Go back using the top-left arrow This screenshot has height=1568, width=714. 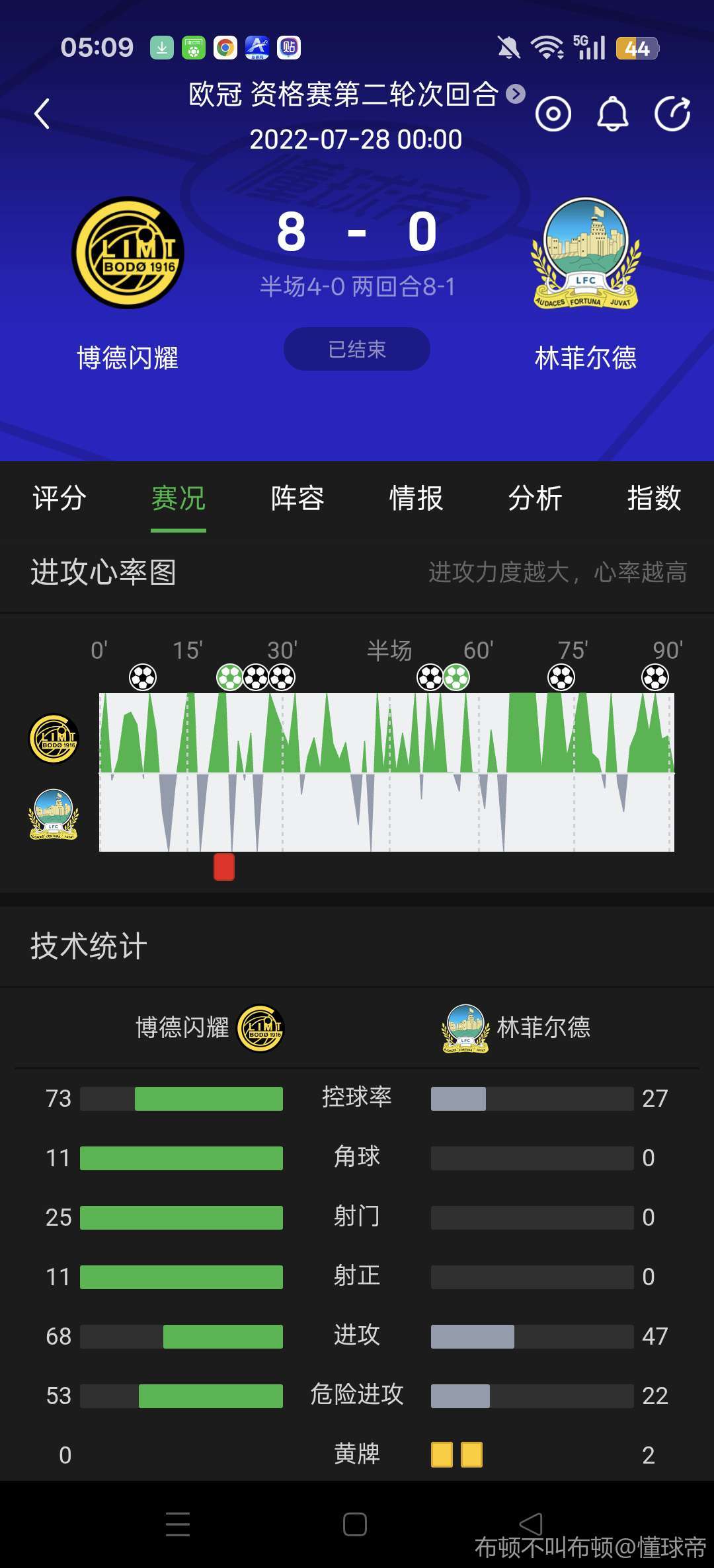42,114
